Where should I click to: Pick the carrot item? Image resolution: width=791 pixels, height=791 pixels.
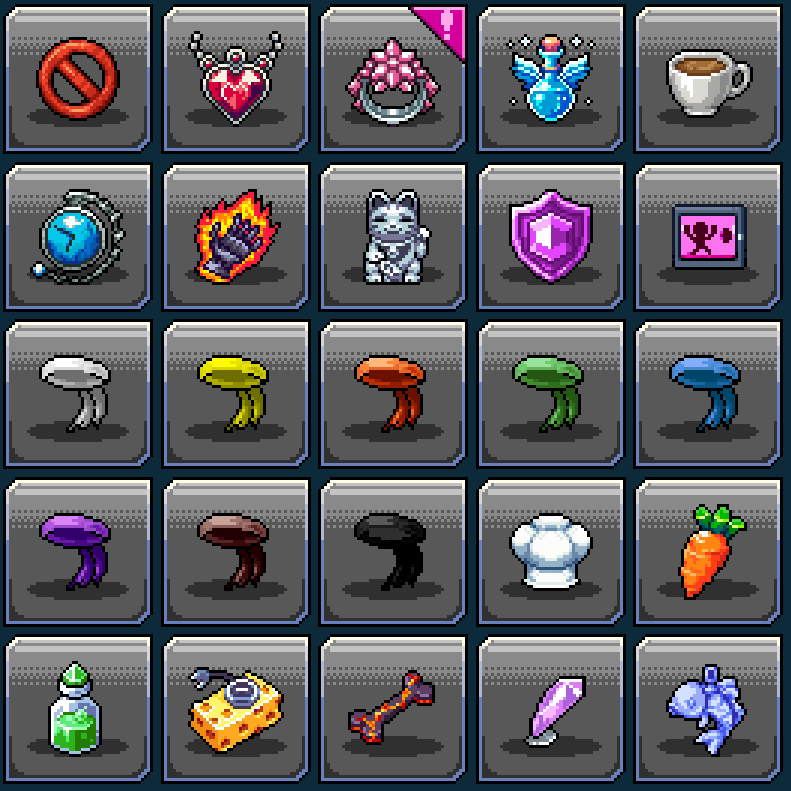(707, 551)
